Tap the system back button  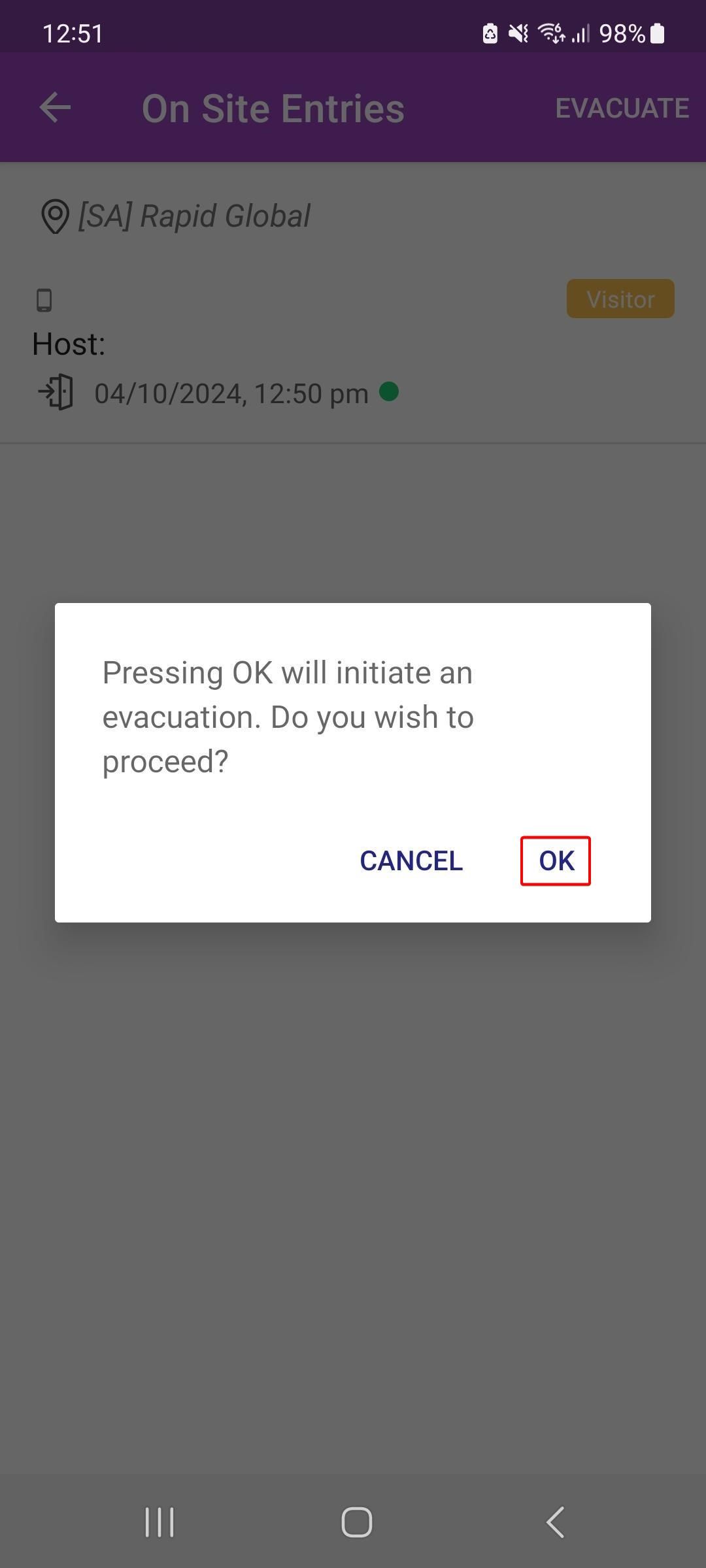coord(556,1522)
